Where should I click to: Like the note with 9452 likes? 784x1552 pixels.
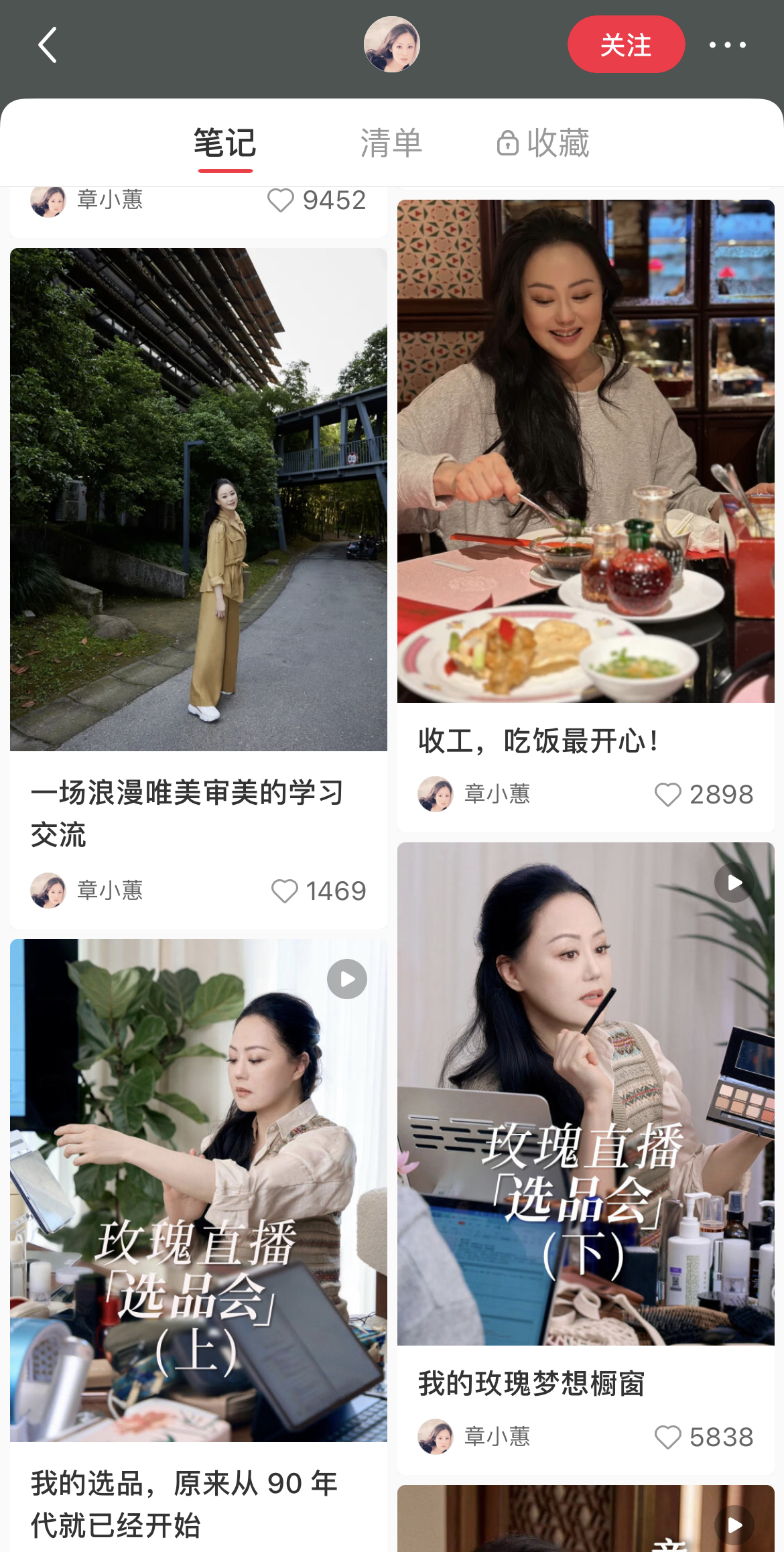pos(280,200)
